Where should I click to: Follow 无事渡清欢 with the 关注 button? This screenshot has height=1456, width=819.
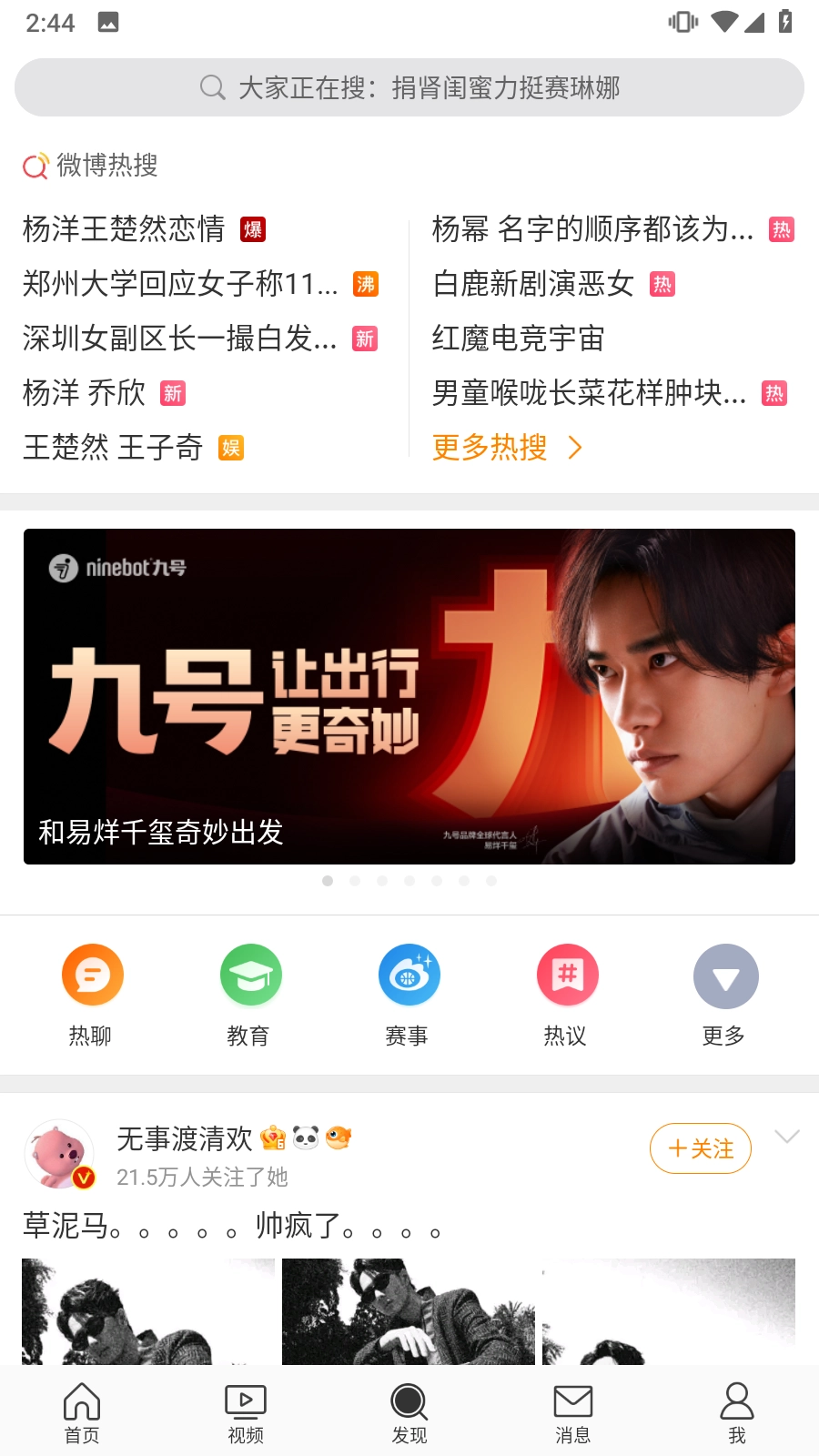[x=701, y=1148]
